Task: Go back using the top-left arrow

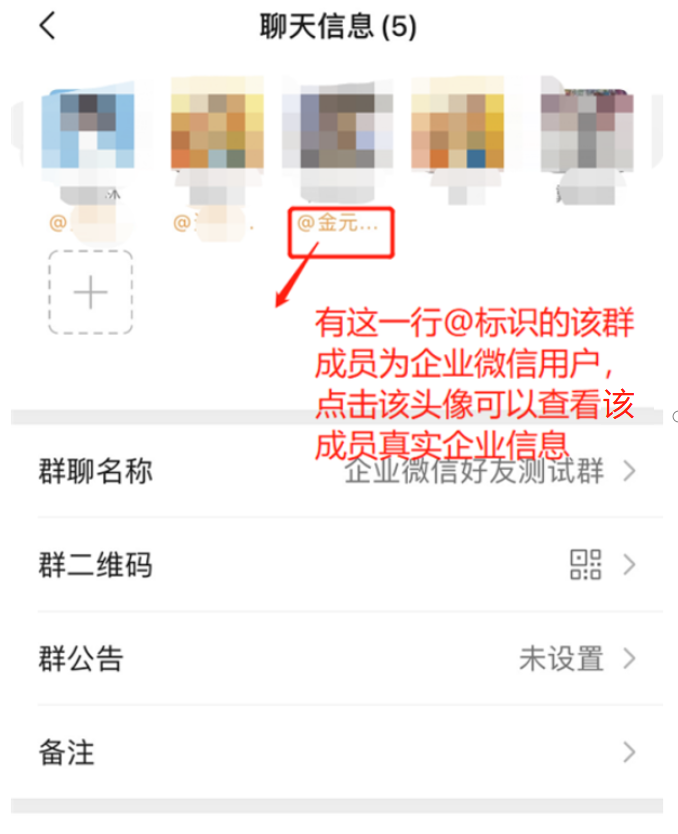Action: (47, 26)
